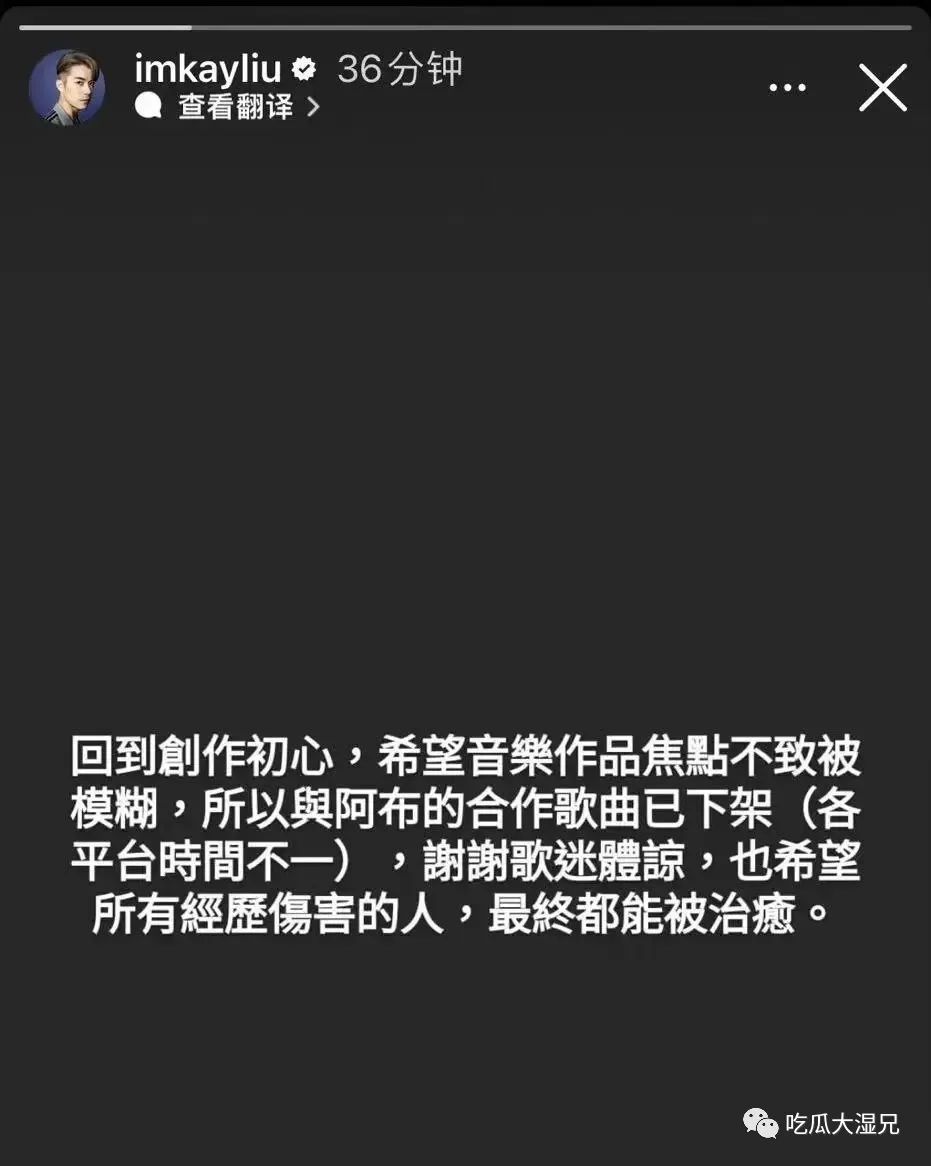Close this story with the X
Image resolution: width=931 pixels, height=1166 pixels.
click(882, 88)
